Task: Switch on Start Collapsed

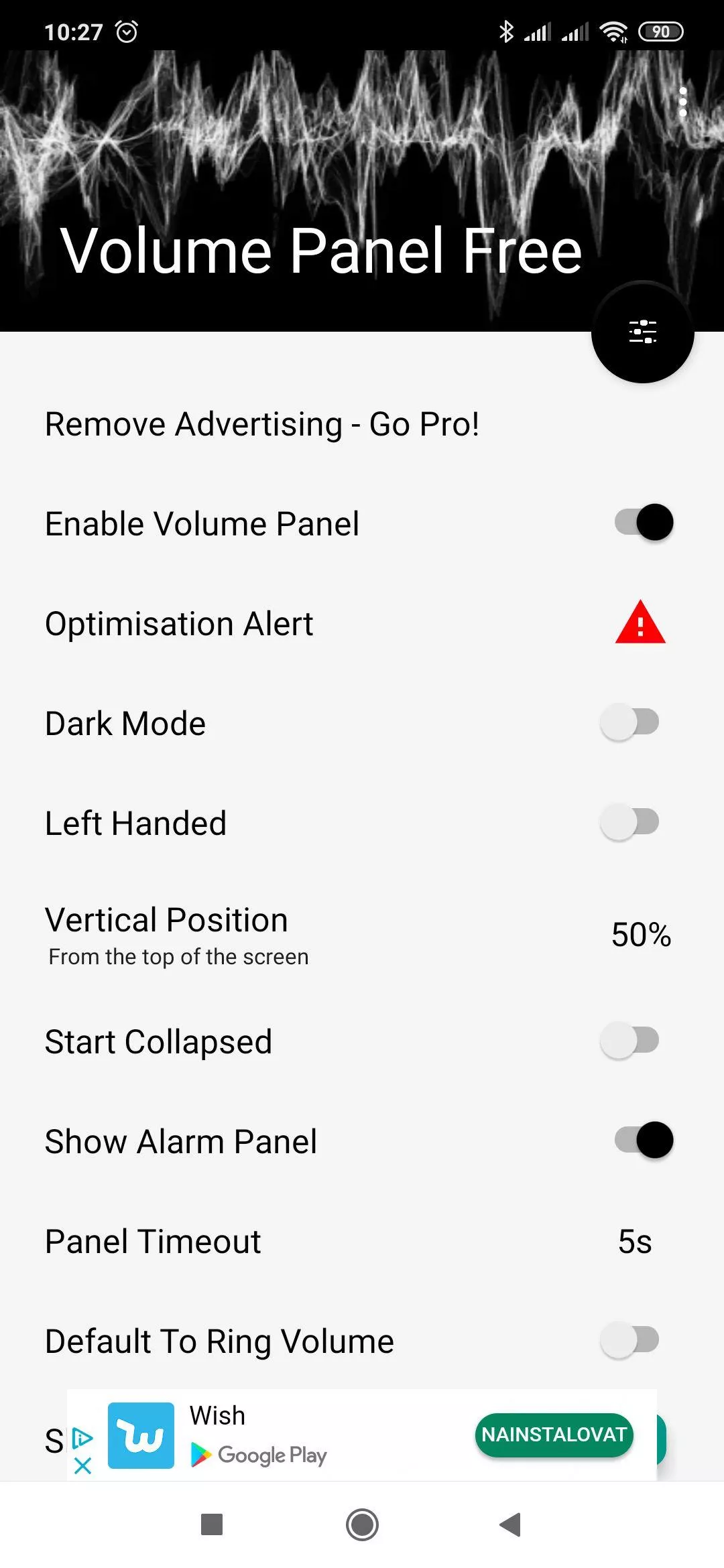Action: click(x=629, y=1041)
